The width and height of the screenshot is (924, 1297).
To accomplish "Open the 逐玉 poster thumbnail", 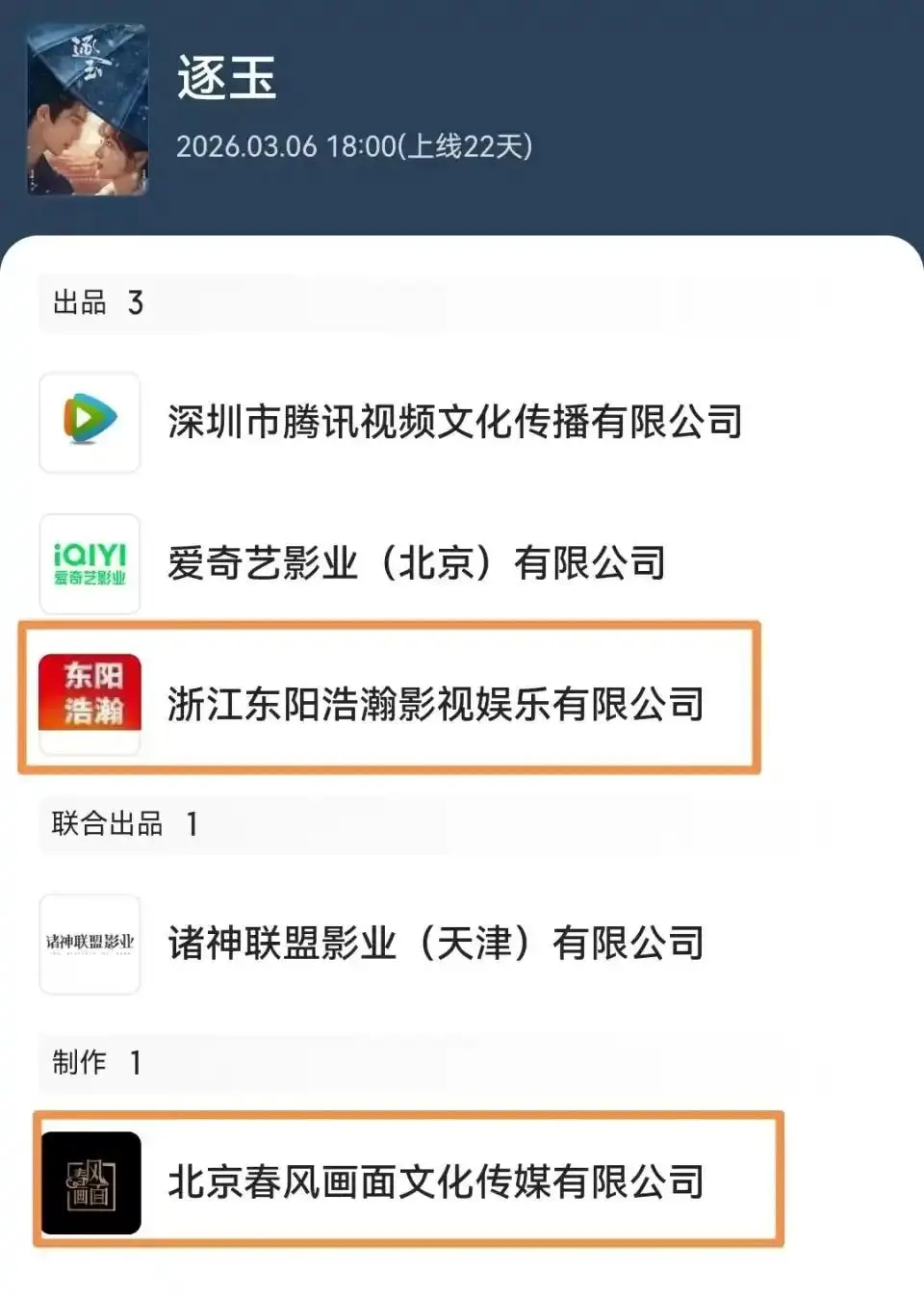I will 88,110.
